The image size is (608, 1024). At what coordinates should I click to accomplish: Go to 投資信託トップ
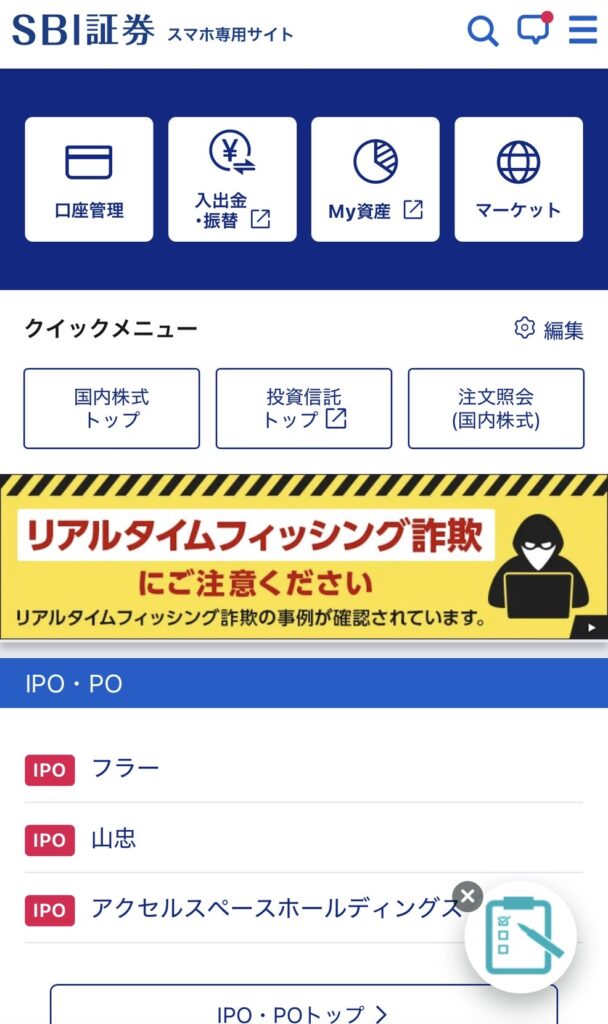point(304,408)
